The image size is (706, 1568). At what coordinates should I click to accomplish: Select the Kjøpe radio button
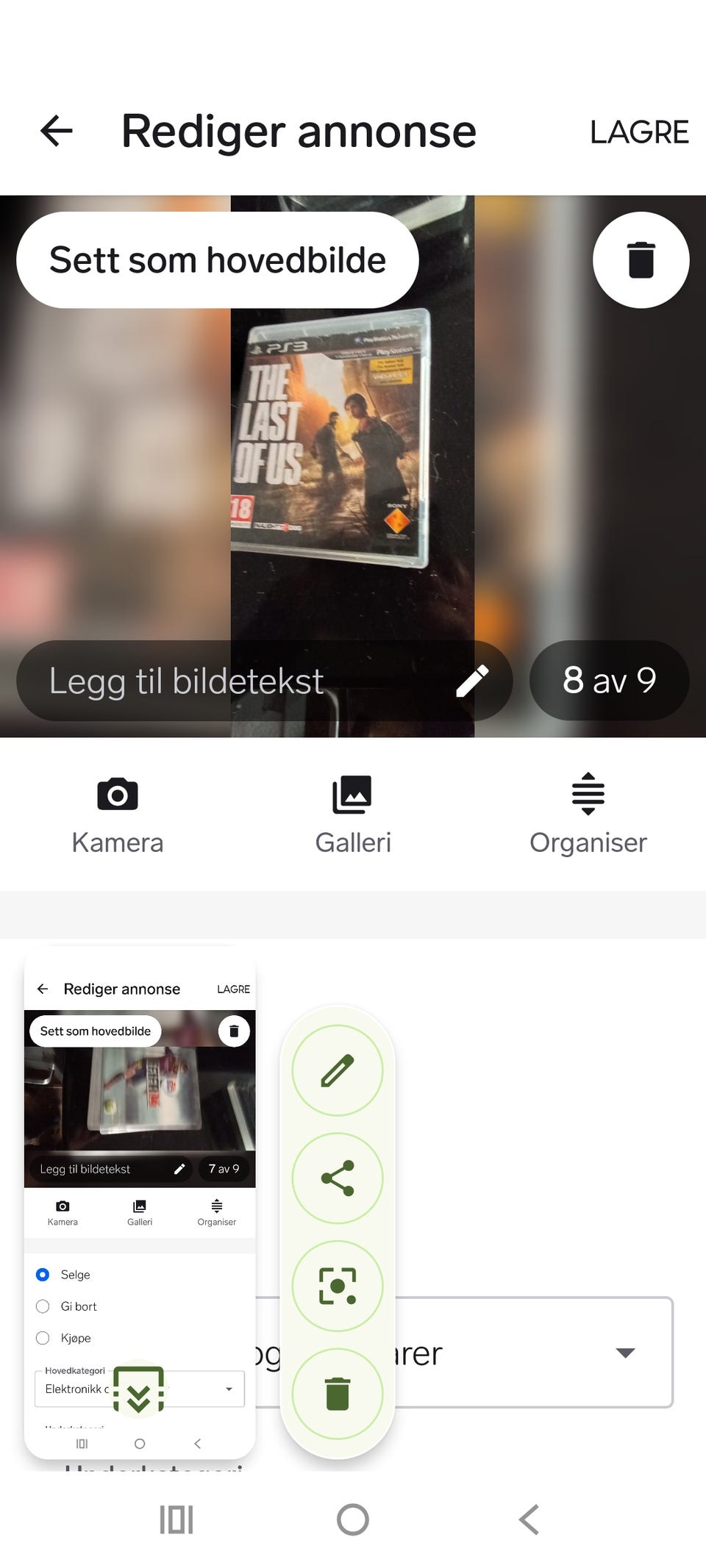(43, 1338)
